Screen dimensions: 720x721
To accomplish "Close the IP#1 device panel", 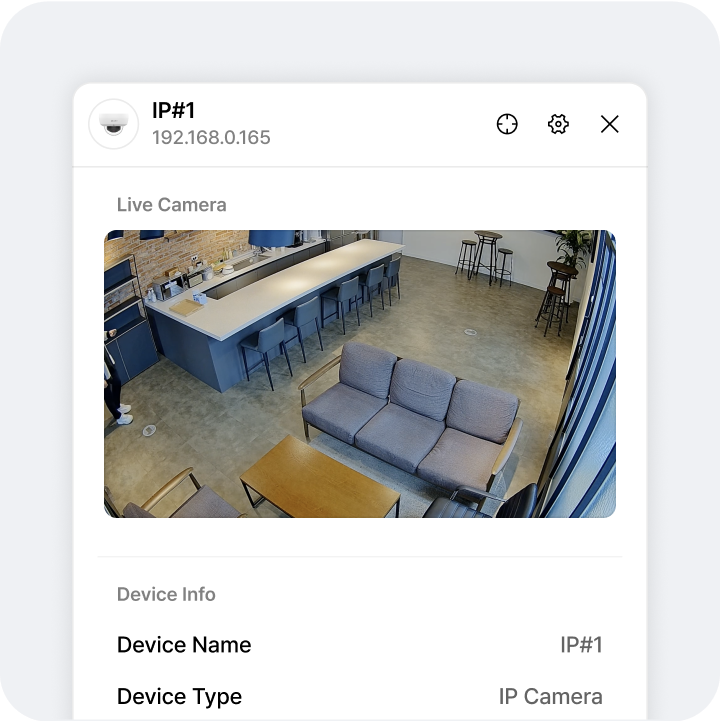I will 609,124.
